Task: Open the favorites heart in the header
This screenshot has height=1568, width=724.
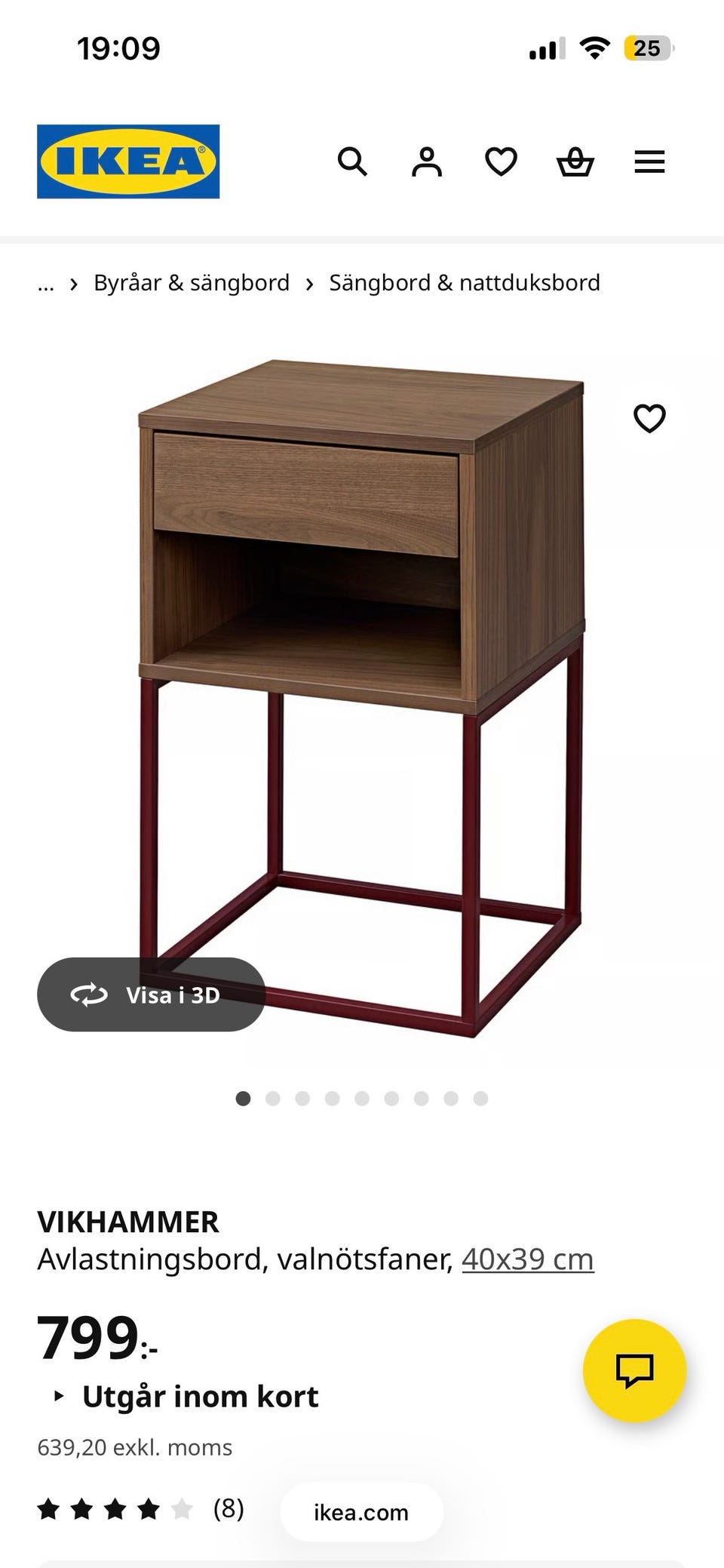Action: [501, 161]
